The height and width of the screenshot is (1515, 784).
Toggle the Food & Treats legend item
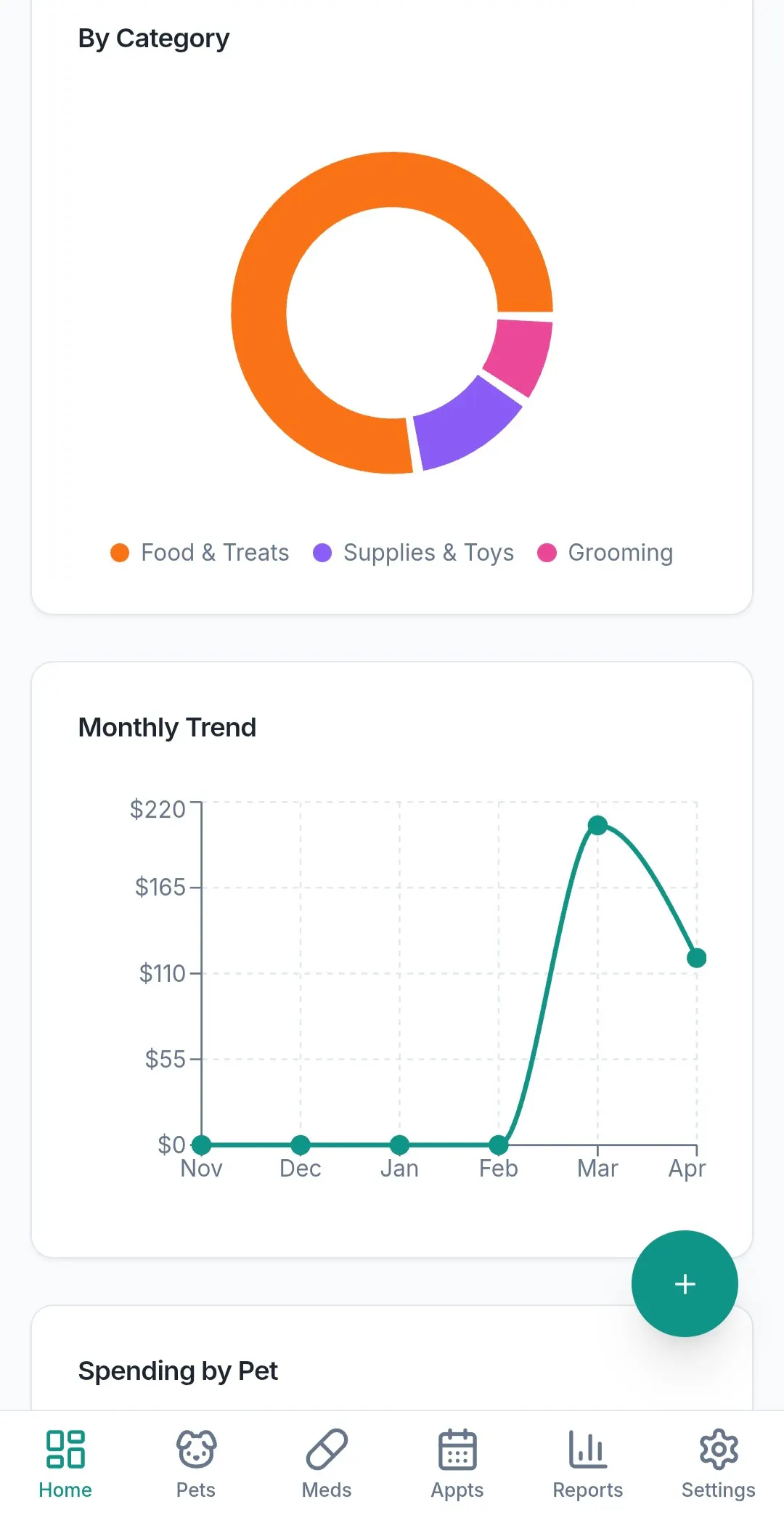coord(200,553)
